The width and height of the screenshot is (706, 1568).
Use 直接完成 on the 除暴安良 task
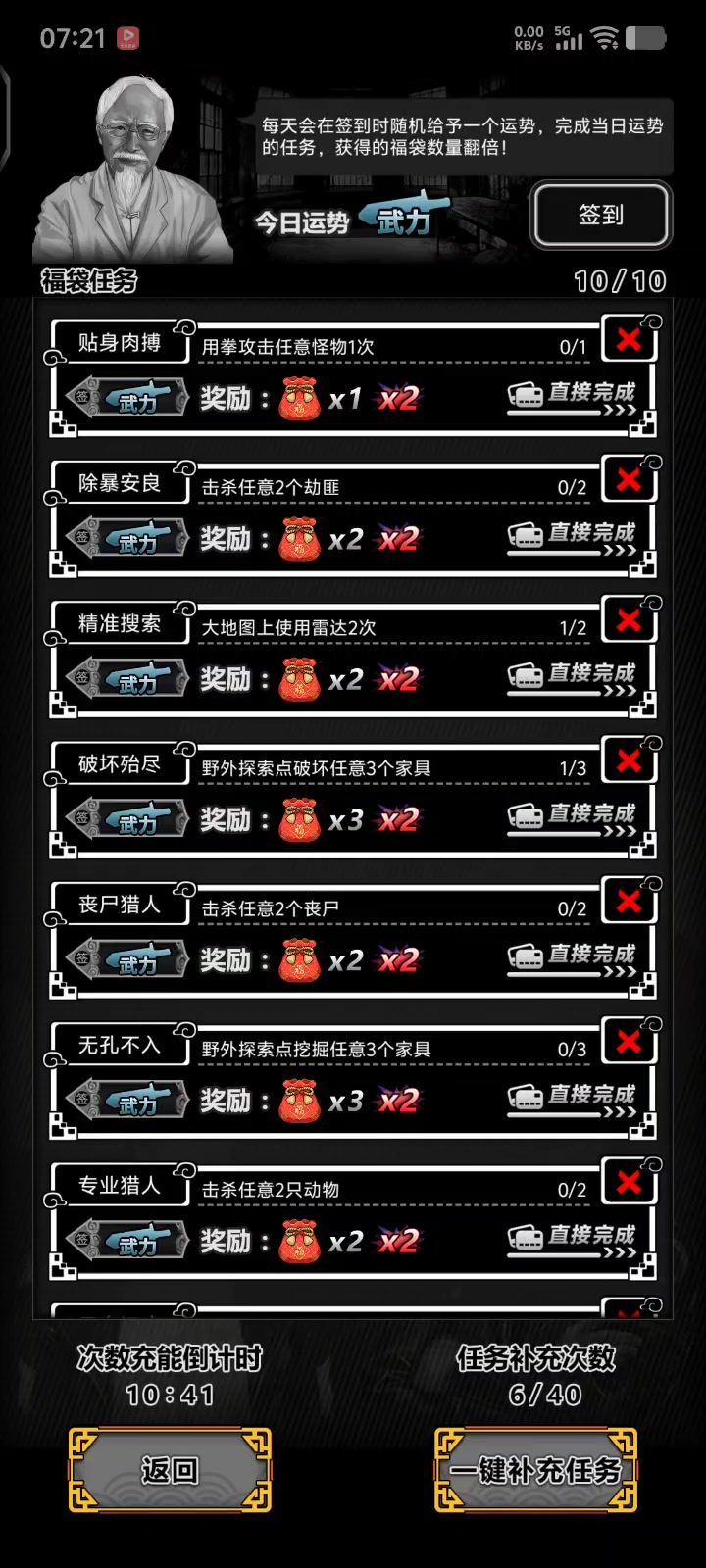pos(573,537)
